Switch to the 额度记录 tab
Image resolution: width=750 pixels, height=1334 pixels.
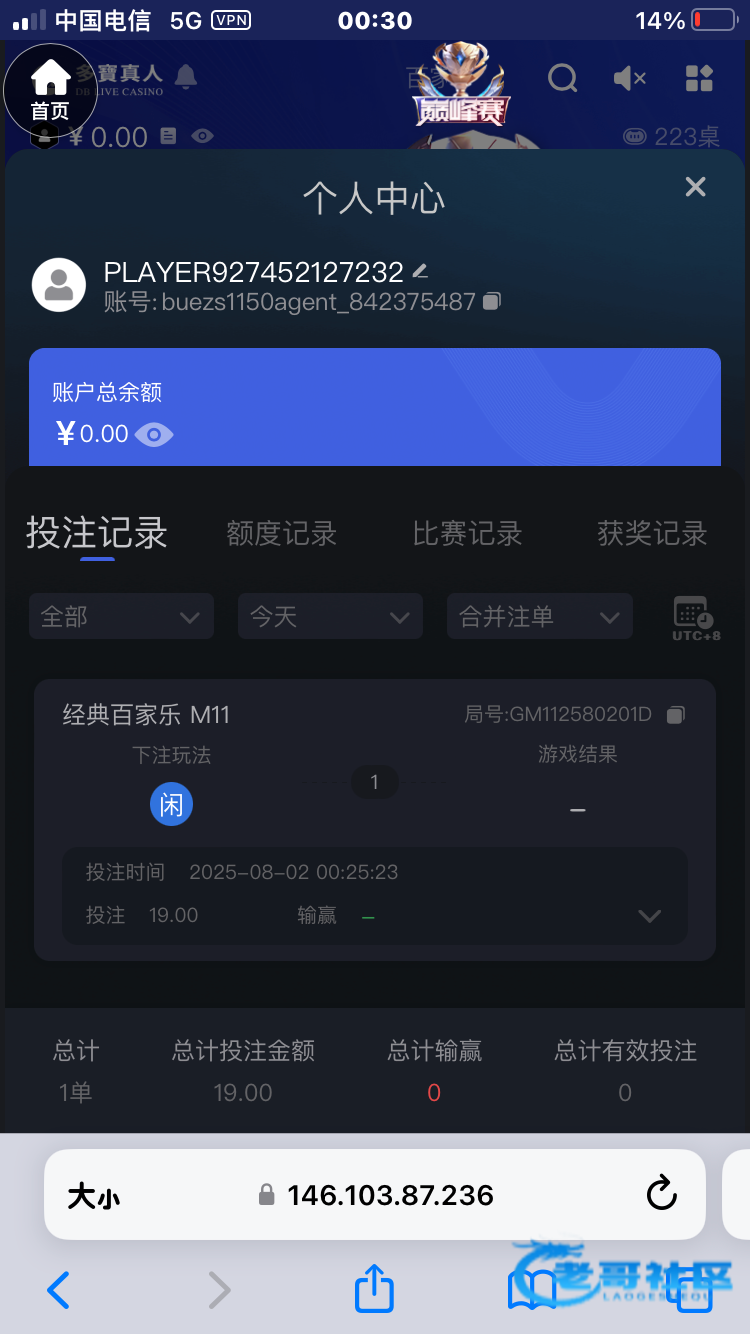(281, 534)
